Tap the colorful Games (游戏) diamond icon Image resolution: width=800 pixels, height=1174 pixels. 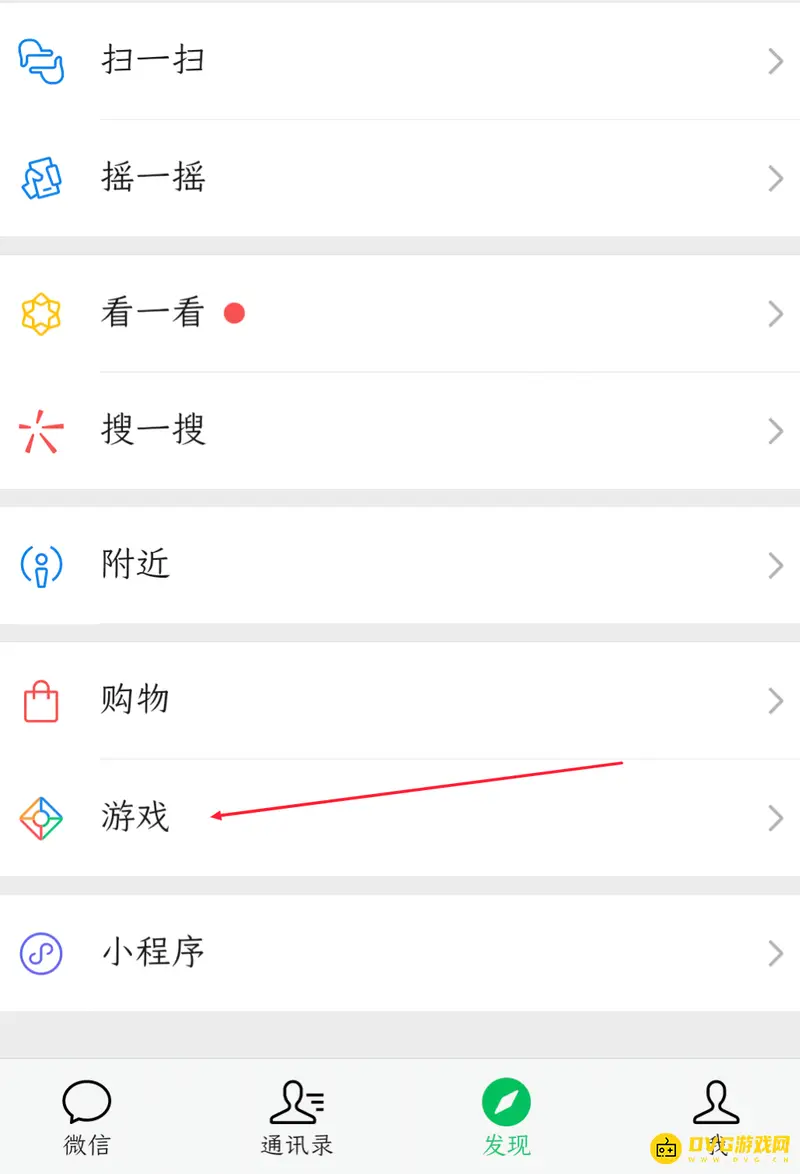41,817
